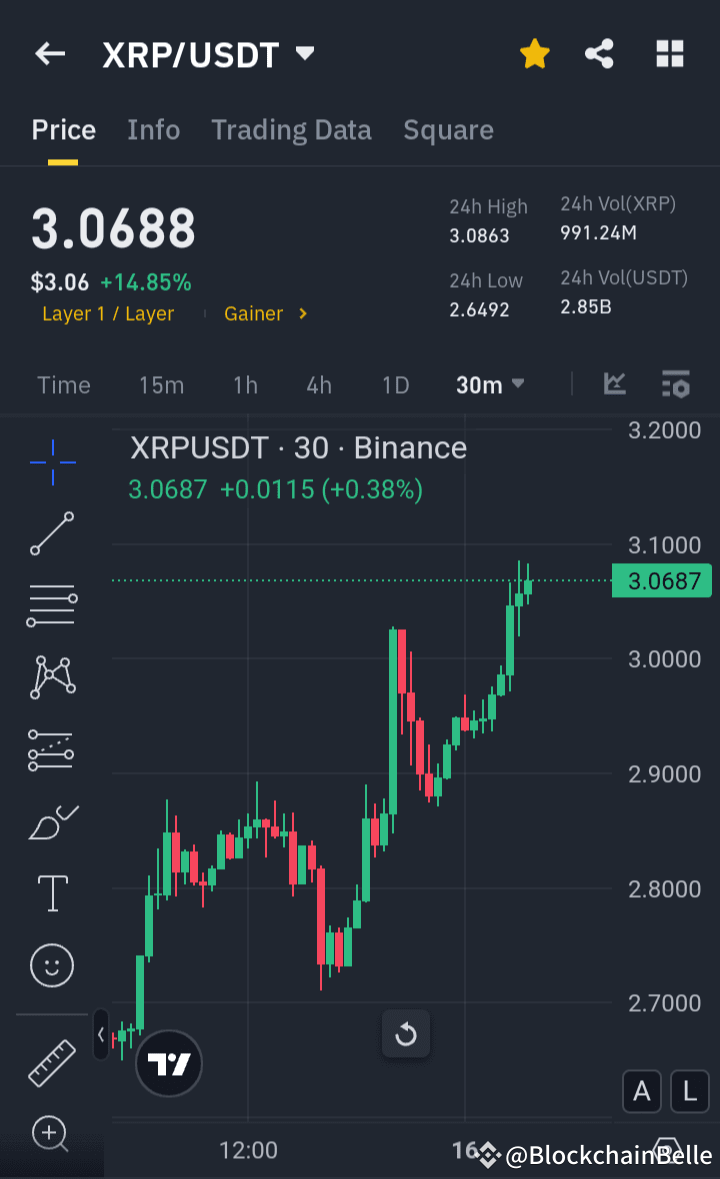Screen dimensions: 720x1179
Task: Select the trend line drawing tool
Action: (51, 534)
